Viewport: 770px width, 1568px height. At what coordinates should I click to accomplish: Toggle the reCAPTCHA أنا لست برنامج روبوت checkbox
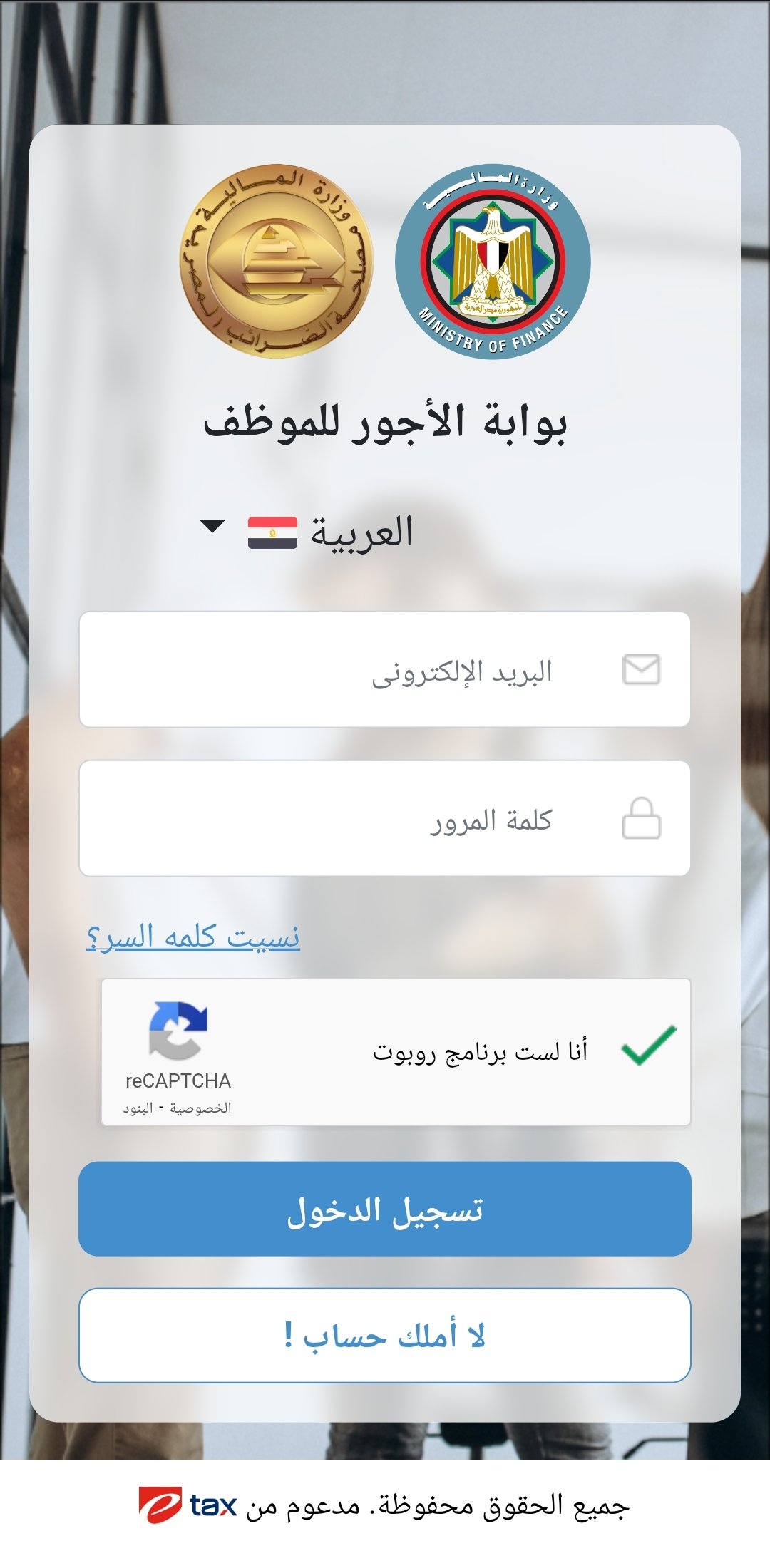[648, 1047]
